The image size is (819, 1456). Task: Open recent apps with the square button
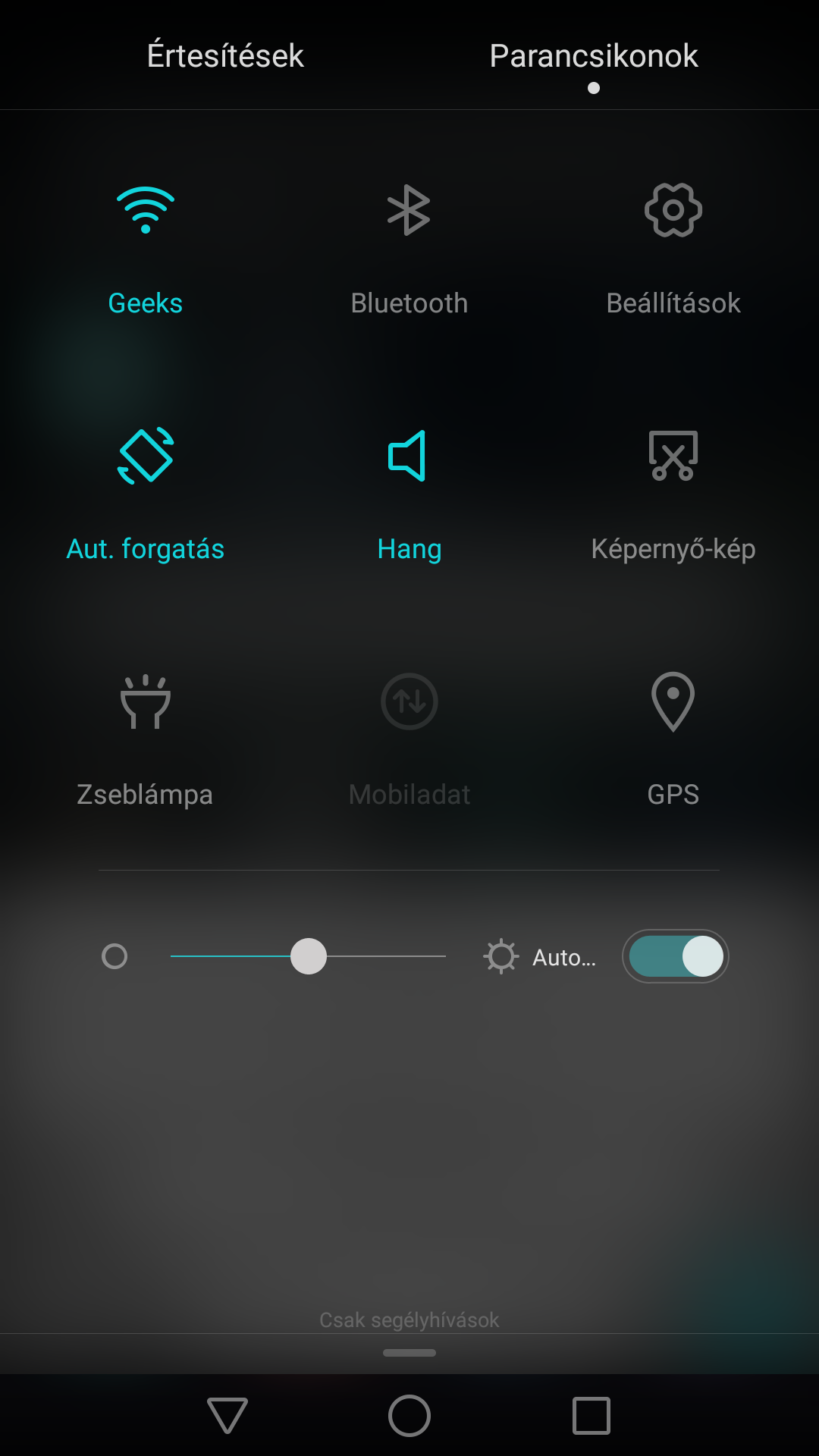tap(591, 1415)
